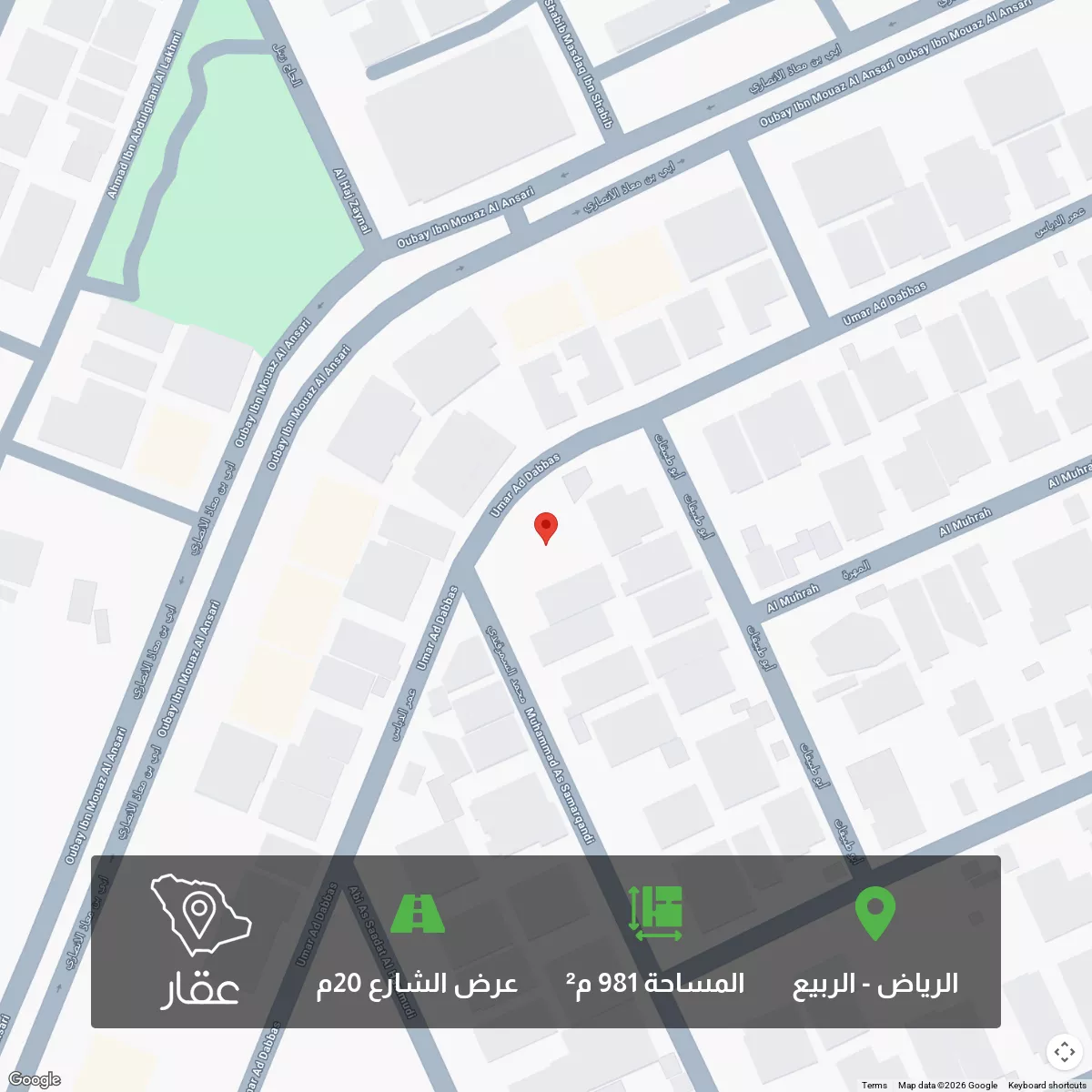Open the Terms link
The image size is (1092, 1092).
click(874, 1085)
